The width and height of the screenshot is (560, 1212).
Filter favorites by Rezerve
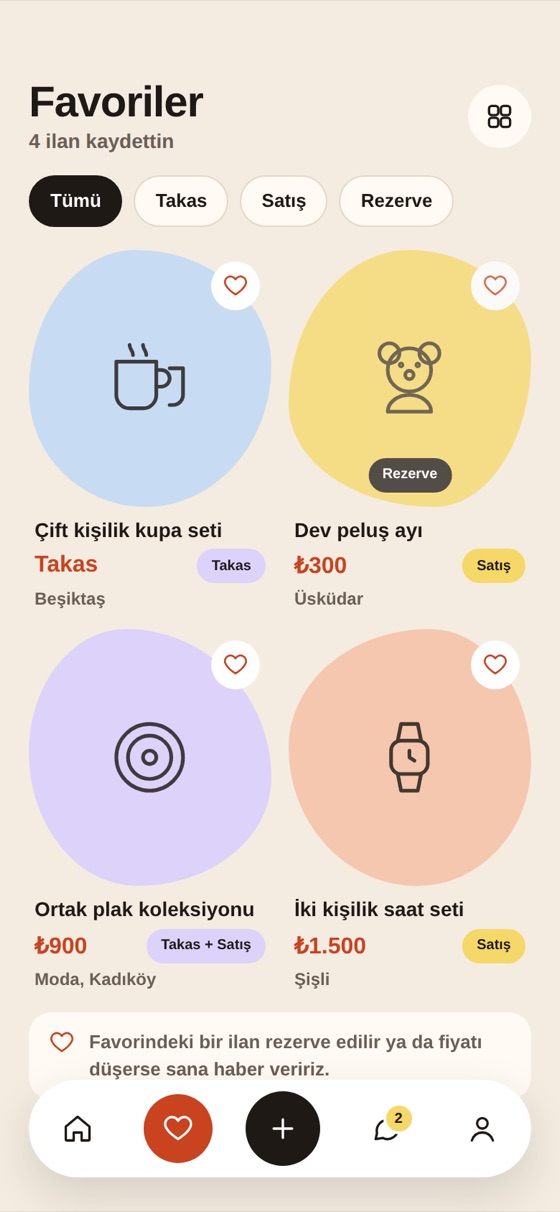[396, 201]
